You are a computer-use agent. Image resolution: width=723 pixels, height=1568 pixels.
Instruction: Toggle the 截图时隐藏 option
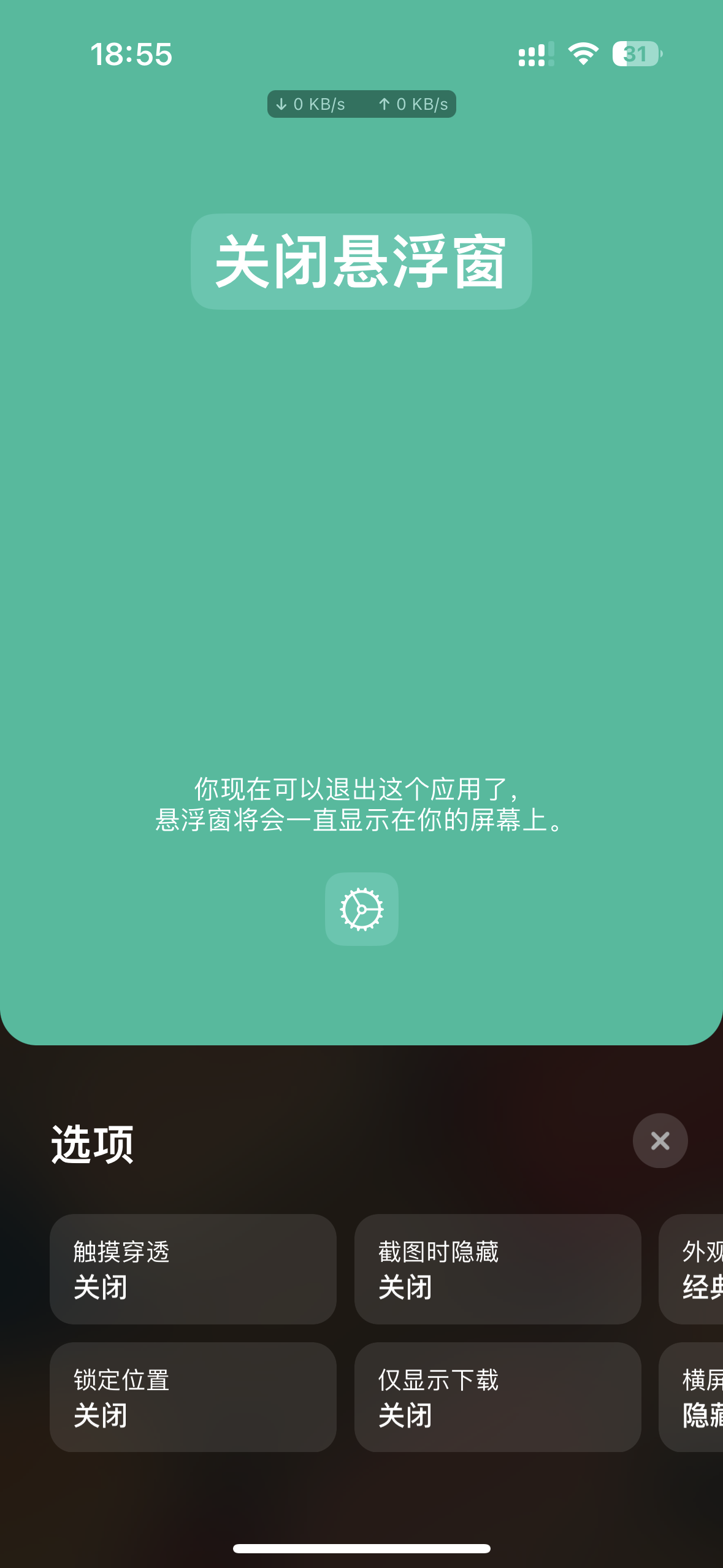point(497,1269)
